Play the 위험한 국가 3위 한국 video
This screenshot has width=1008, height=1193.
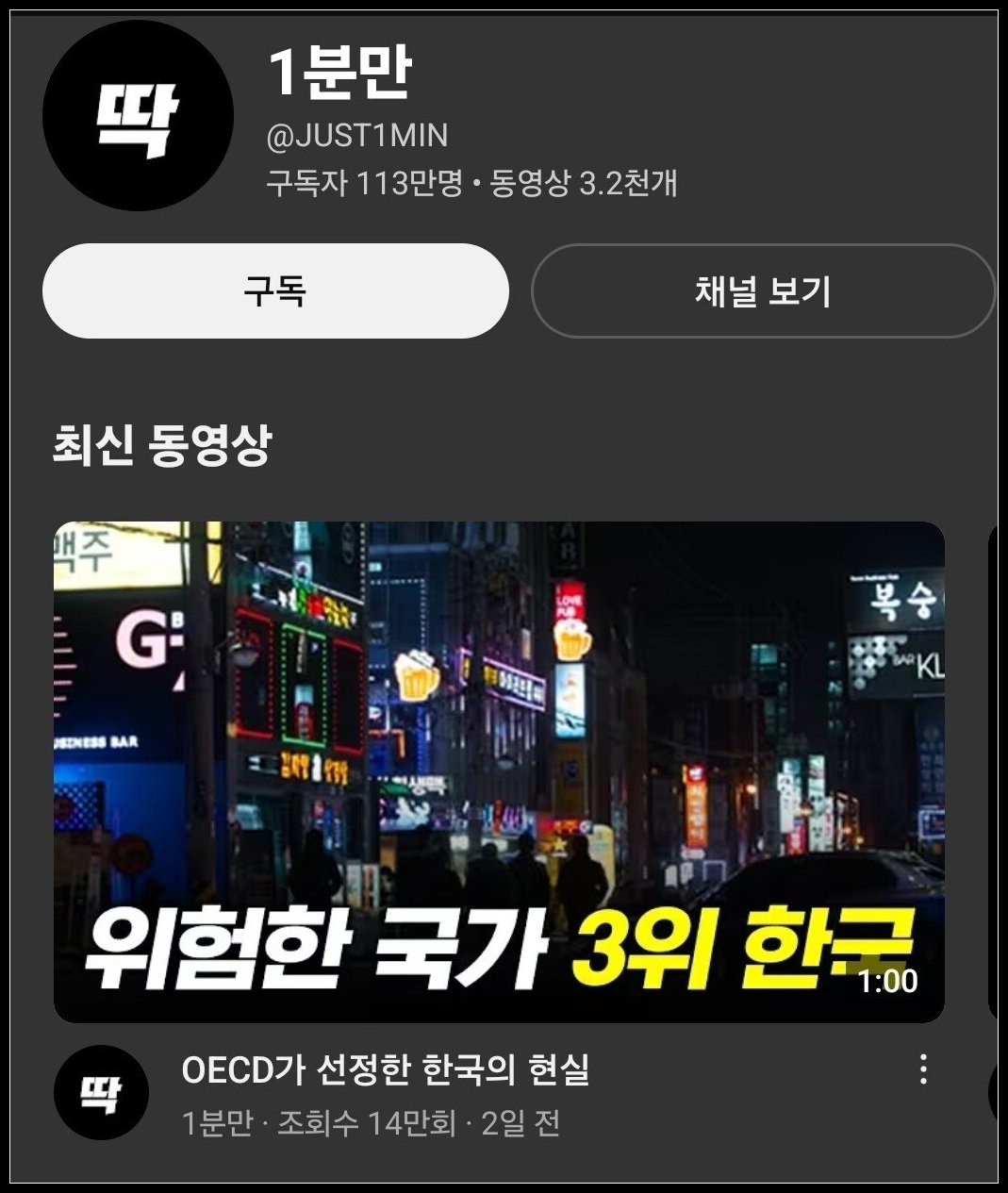click(499, 771)
